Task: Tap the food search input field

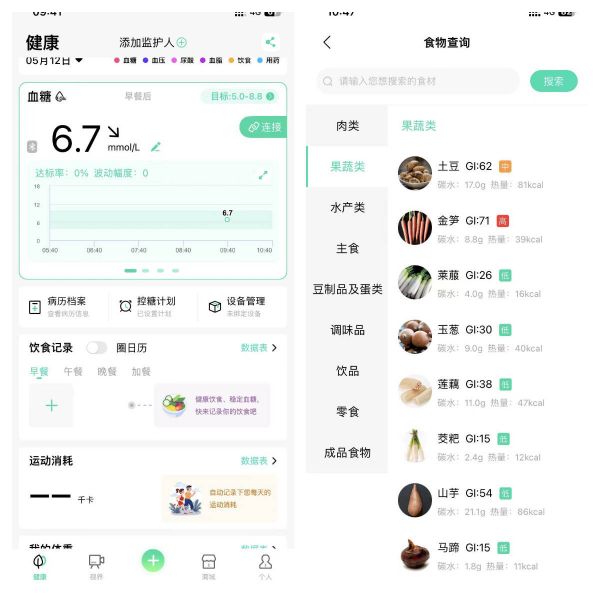Action: tap(420, 81)
